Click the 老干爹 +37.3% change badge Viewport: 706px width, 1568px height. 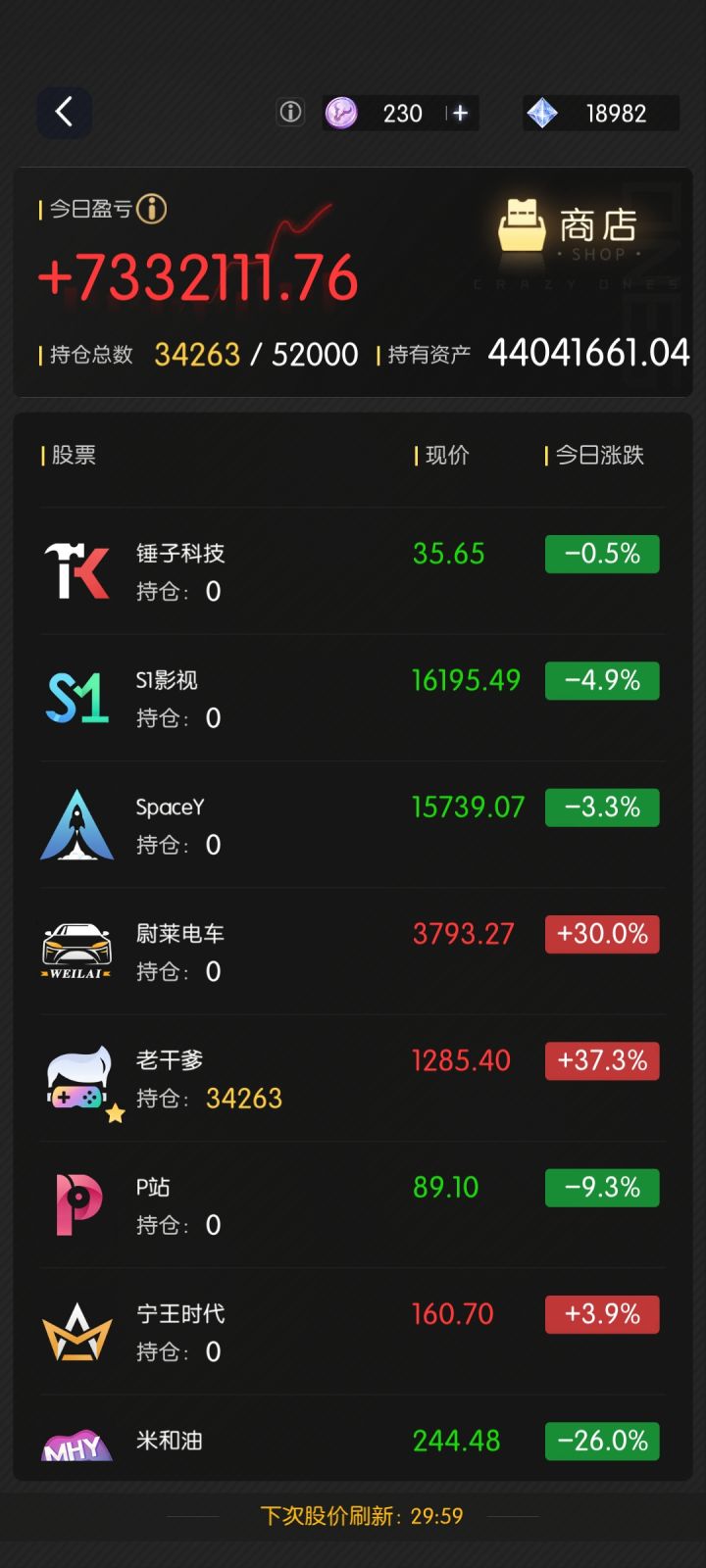pyautogui.click(x=601, y=1060)
